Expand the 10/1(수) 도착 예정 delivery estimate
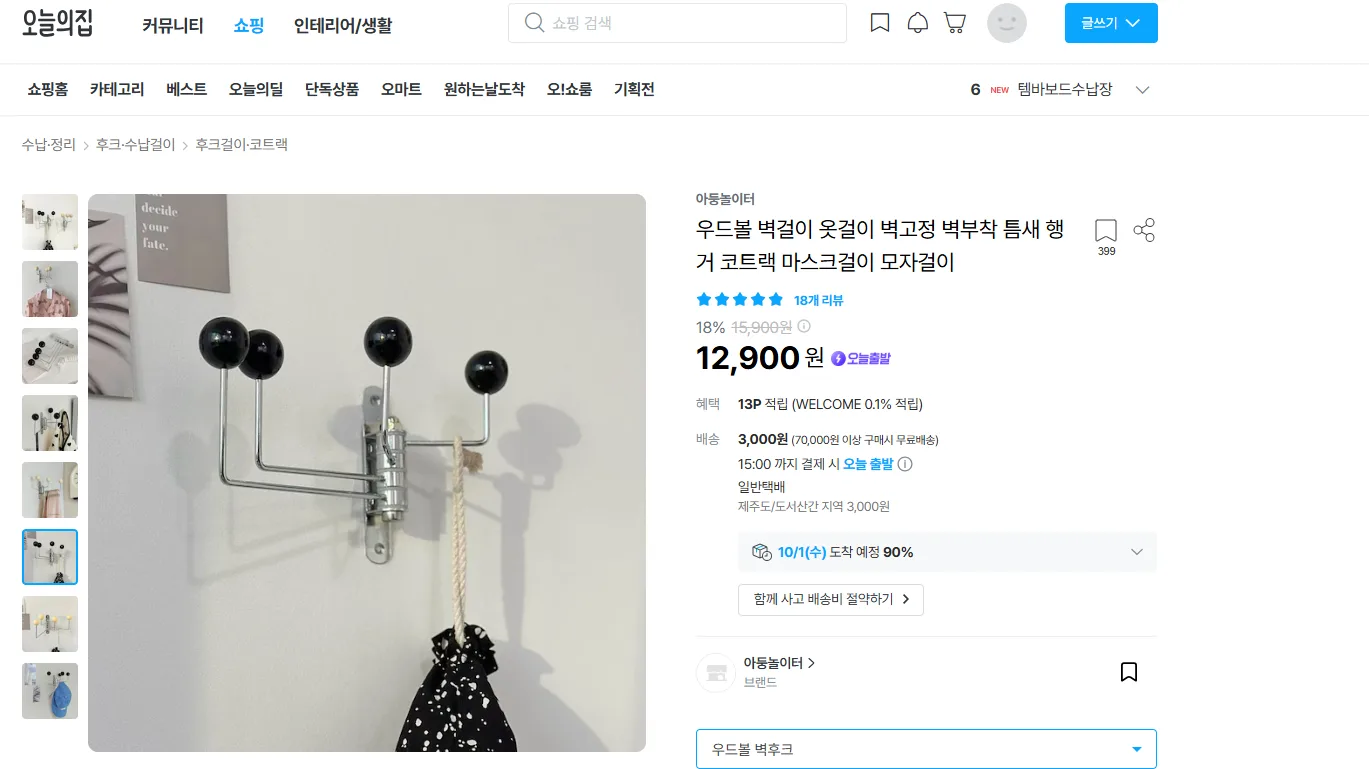The image size is (1369, 769). click(x=947, y=552)
